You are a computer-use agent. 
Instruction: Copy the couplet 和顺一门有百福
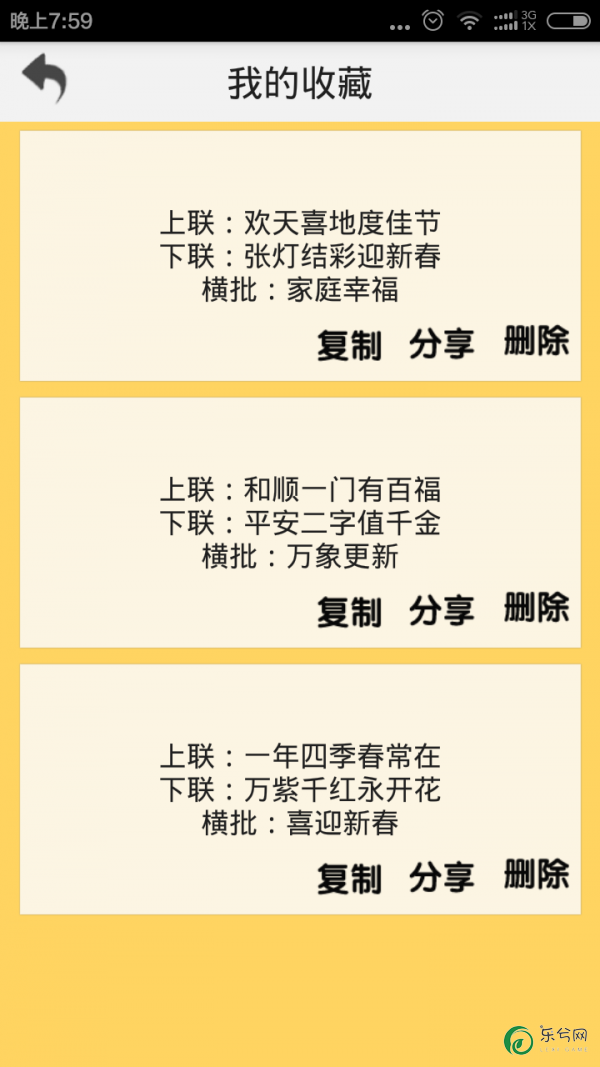349,611
